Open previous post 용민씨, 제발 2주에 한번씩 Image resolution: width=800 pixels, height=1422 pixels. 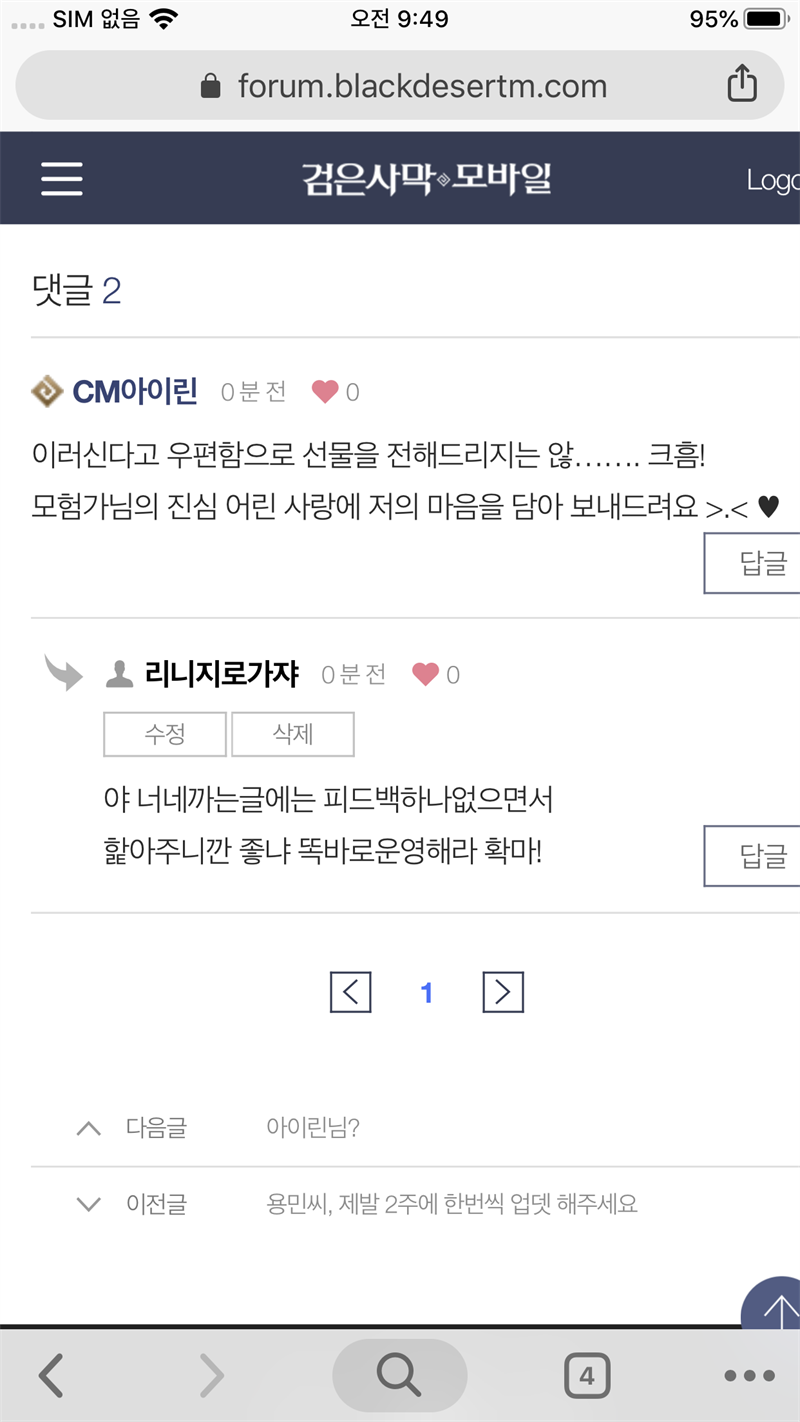pyautogui.click(x=451, y=1203)
